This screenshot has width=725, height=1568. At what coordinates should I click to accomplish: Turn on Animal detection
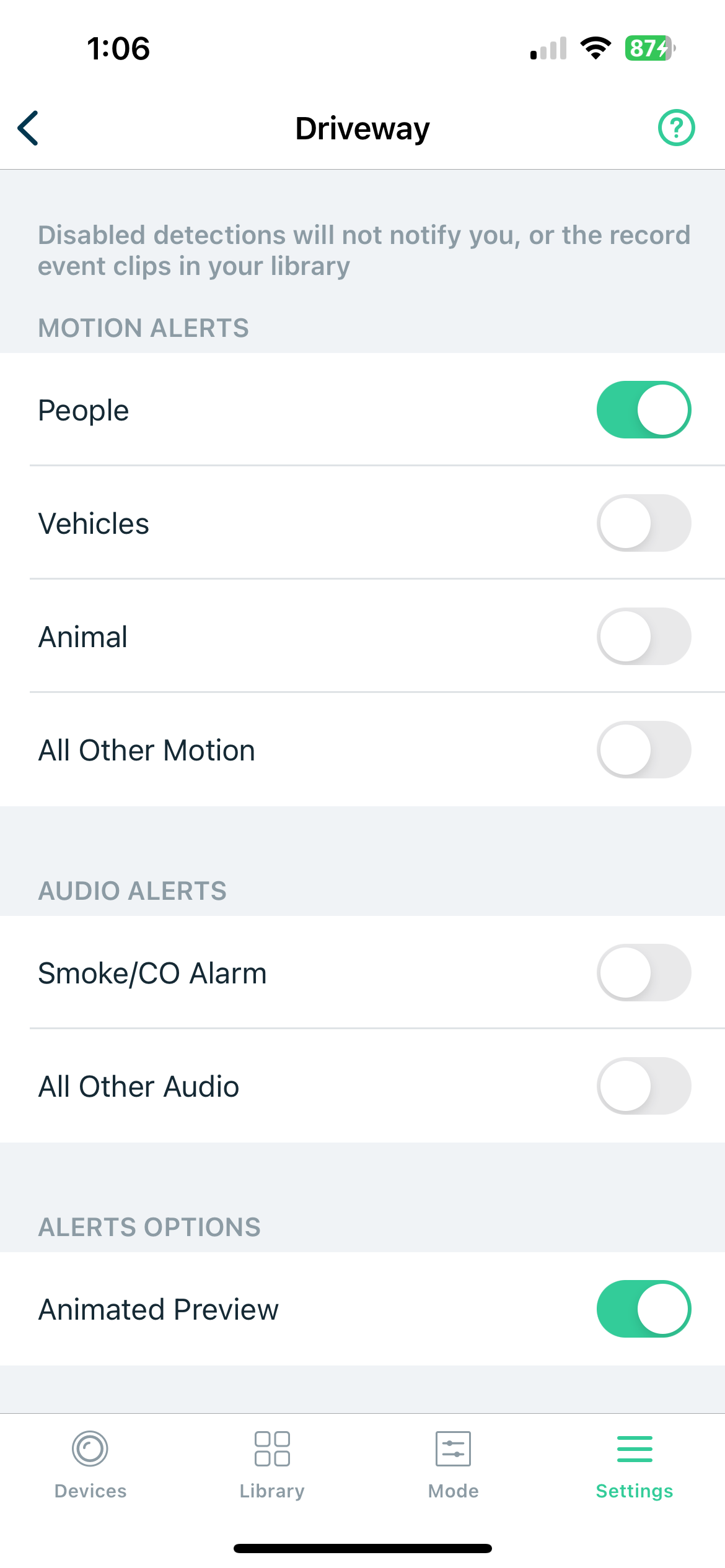(x=643, y=636)
